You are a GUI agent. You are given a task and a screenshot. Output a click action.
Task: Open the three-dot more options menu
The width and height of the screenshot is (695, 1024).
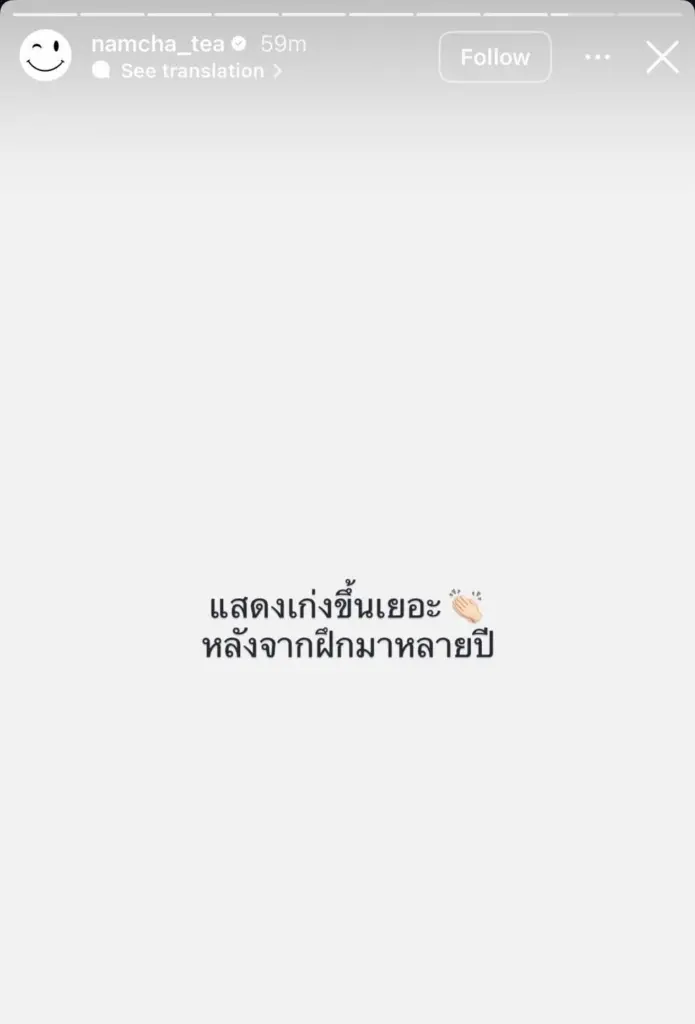pyautogui.click(x=597, y=57)
